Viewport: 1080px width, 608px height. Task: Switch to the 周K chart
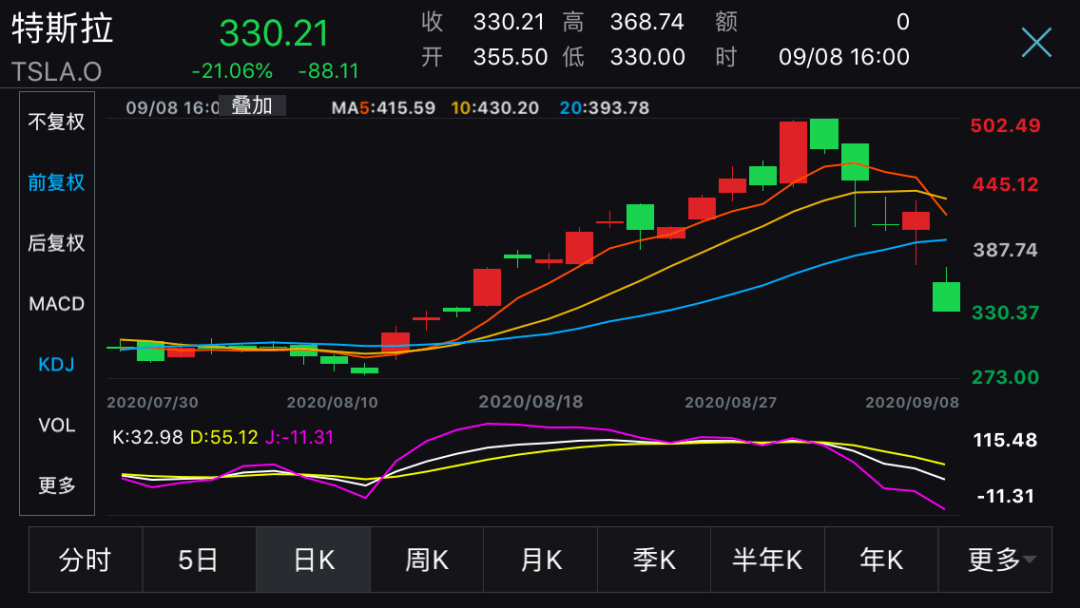pyautogui.click(x=426, y=560)
